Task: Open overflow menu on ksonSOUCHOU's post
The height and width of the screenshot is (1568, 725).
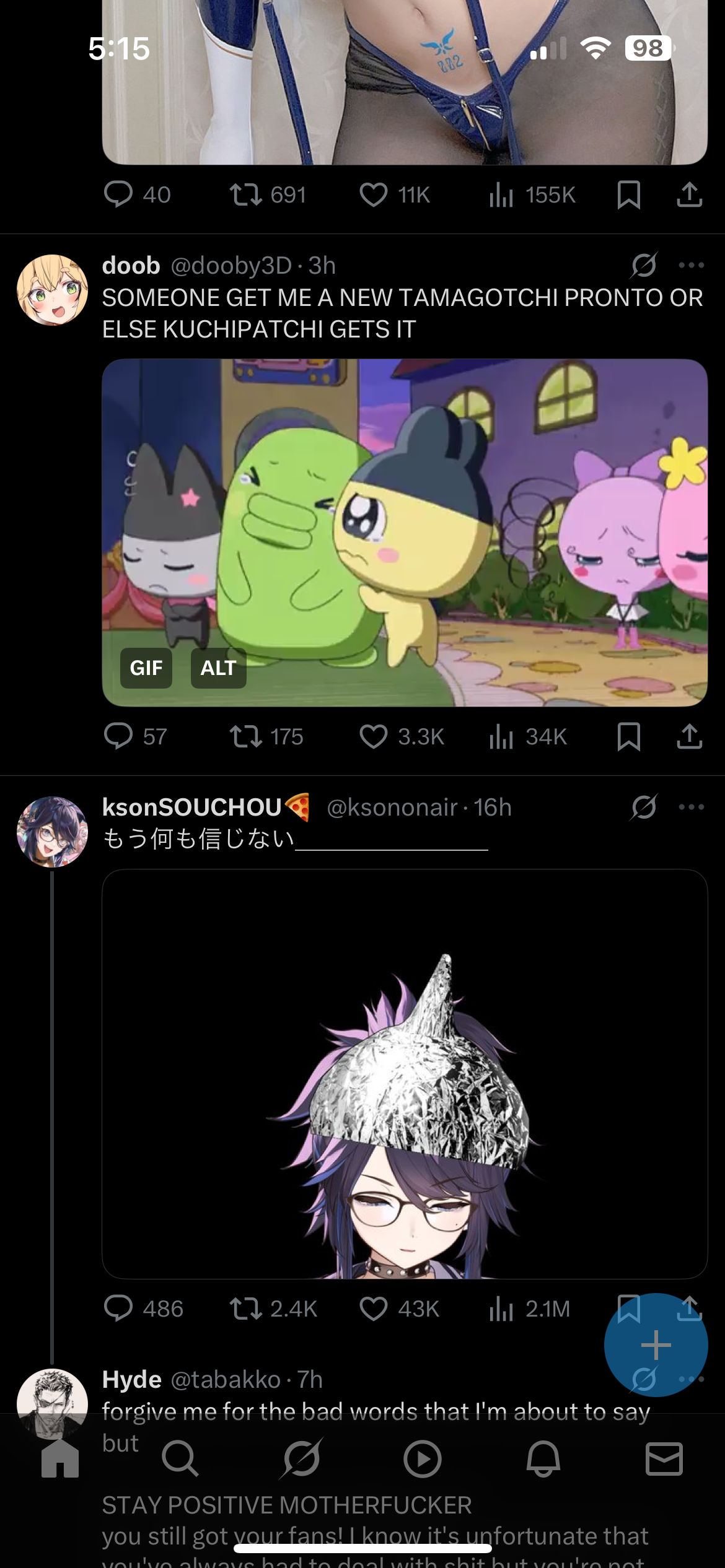Action: click(x=691, y=807)
